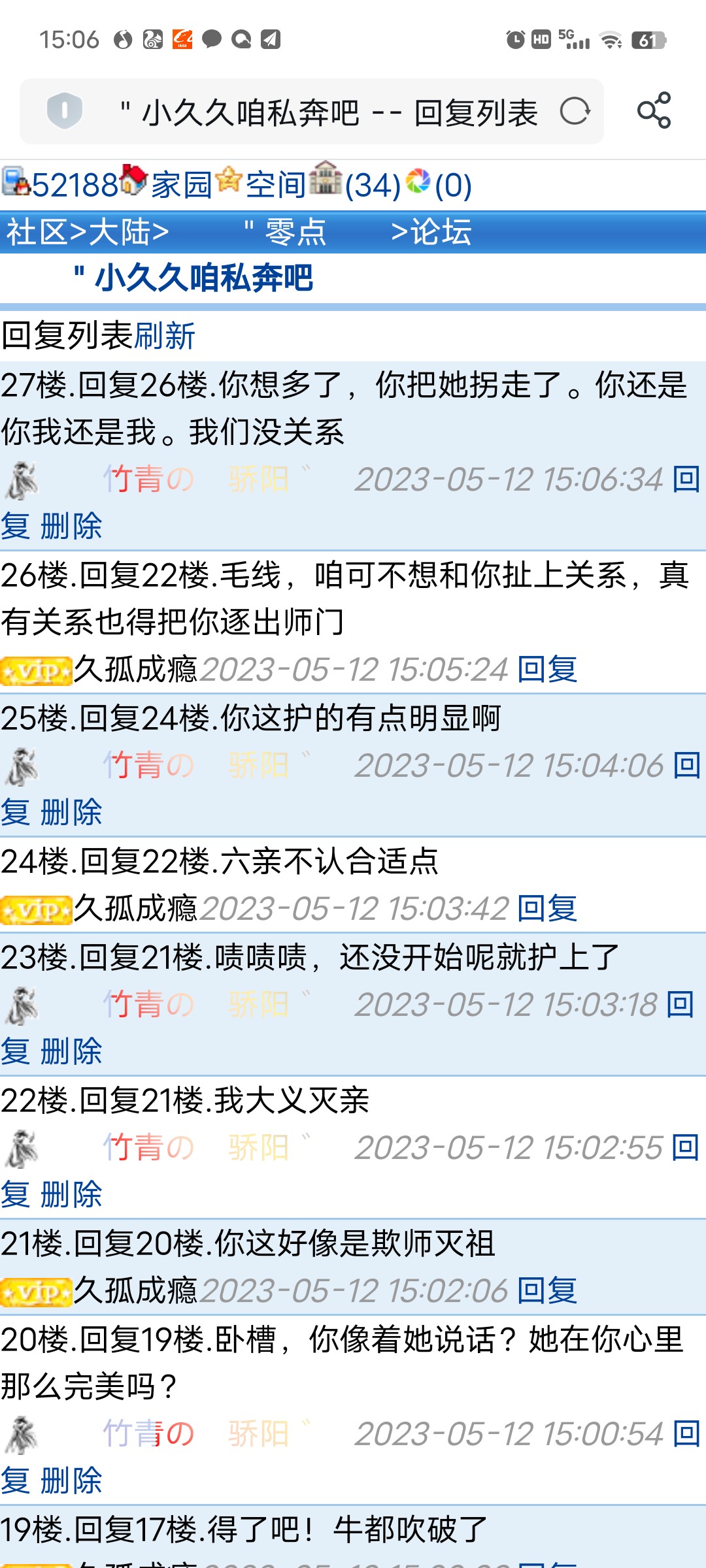
Task: Open the (34) messages link
Action: pyautogui.click(x=372, y=186)
